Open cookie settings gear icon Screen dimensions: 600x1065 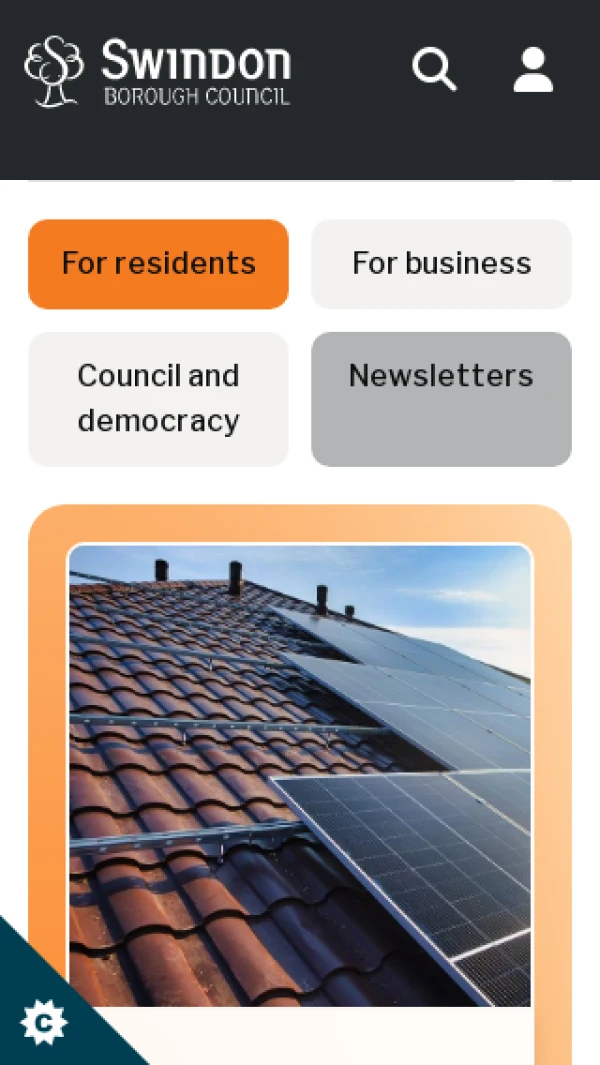click(43, 1021)
